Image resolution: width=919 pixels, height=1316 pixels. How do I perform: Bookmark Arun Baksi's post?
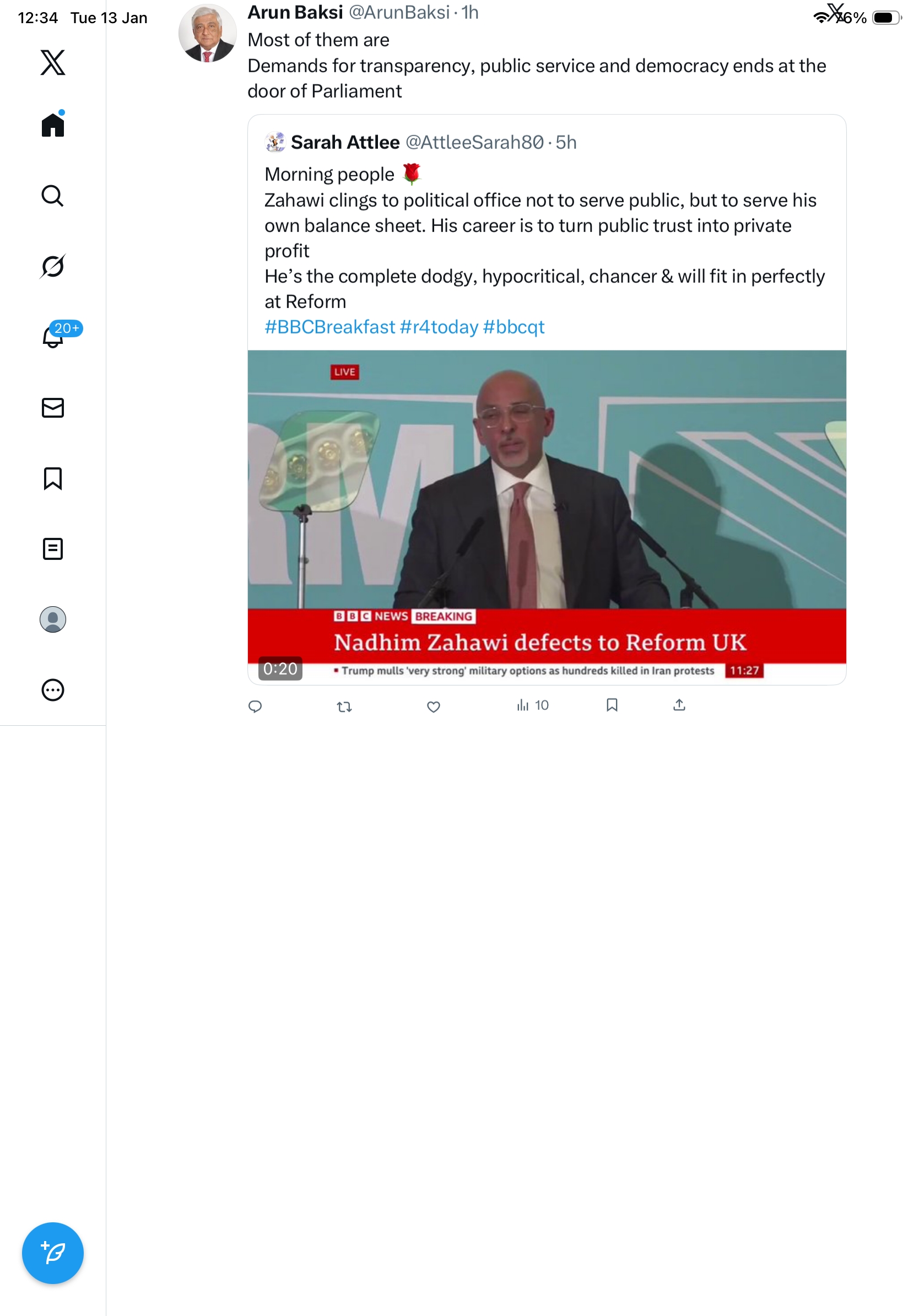coord(612,705)
